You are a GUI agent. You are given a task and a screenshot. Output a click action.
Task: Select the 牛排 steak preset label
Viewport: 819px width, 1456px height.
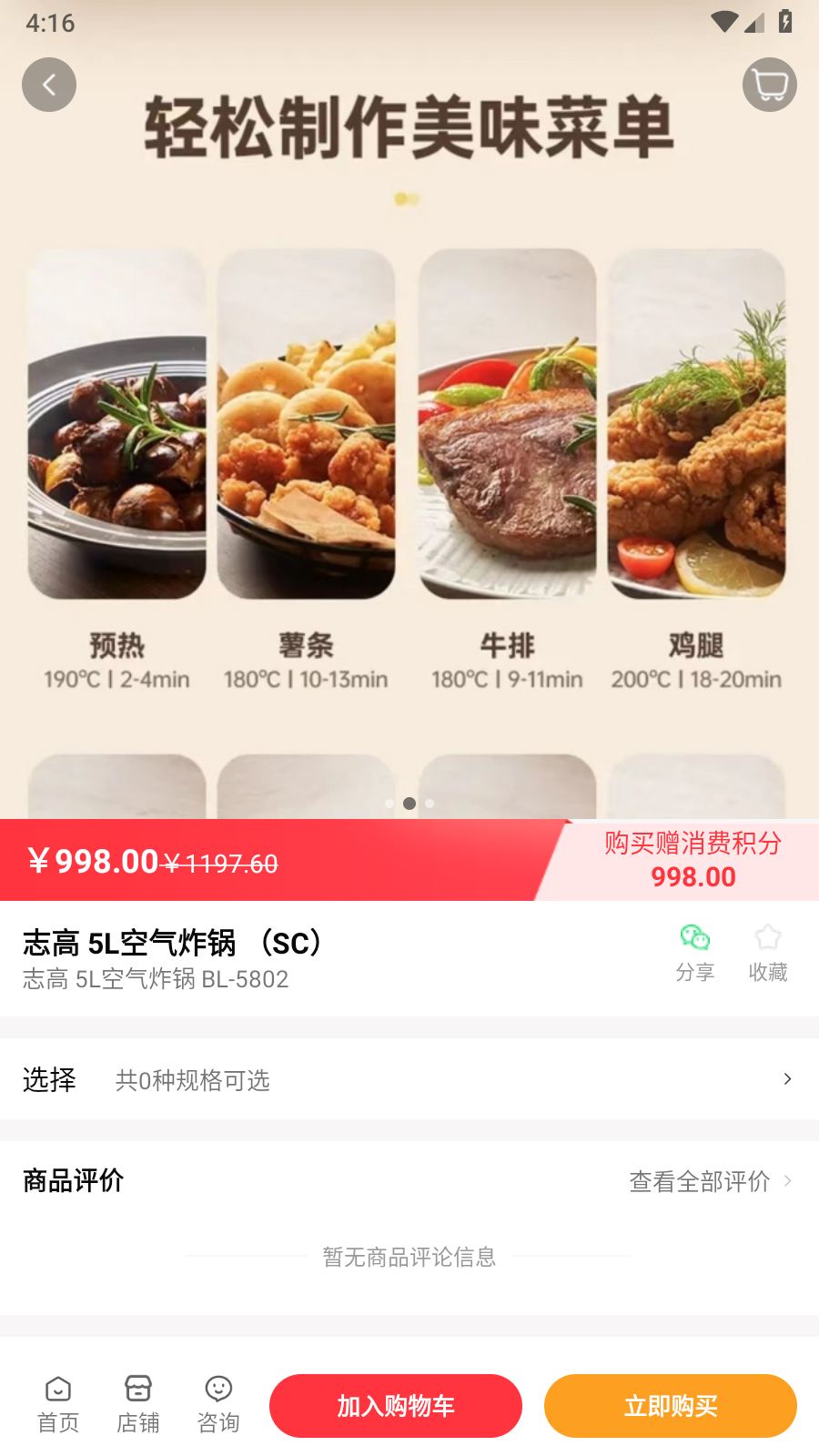click(x=507, y=646)
